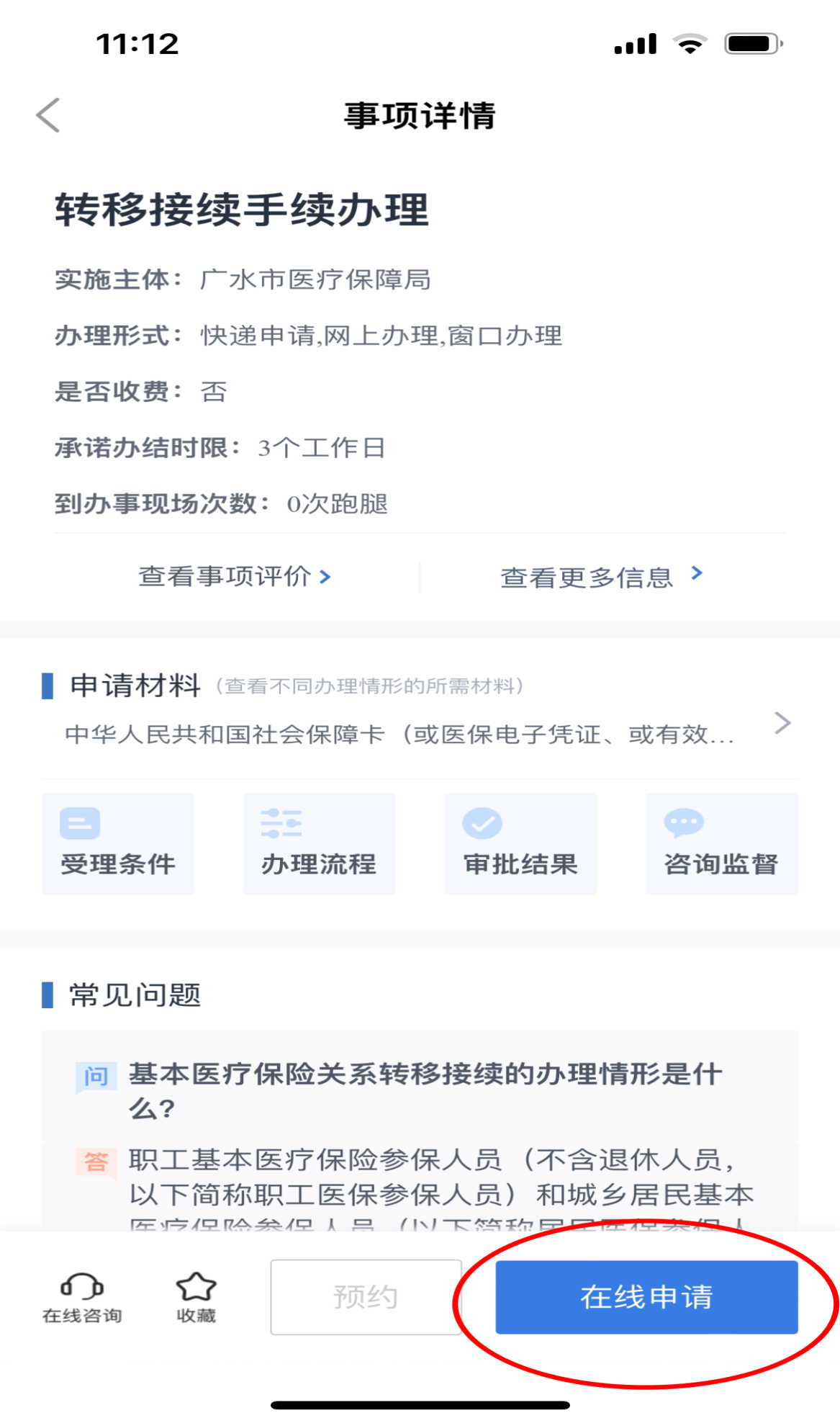Open the 办理流程 tile
Image resolution: width=840 pixels, height=1423 pixels.
pyautogui.click(x=320, y=844)
